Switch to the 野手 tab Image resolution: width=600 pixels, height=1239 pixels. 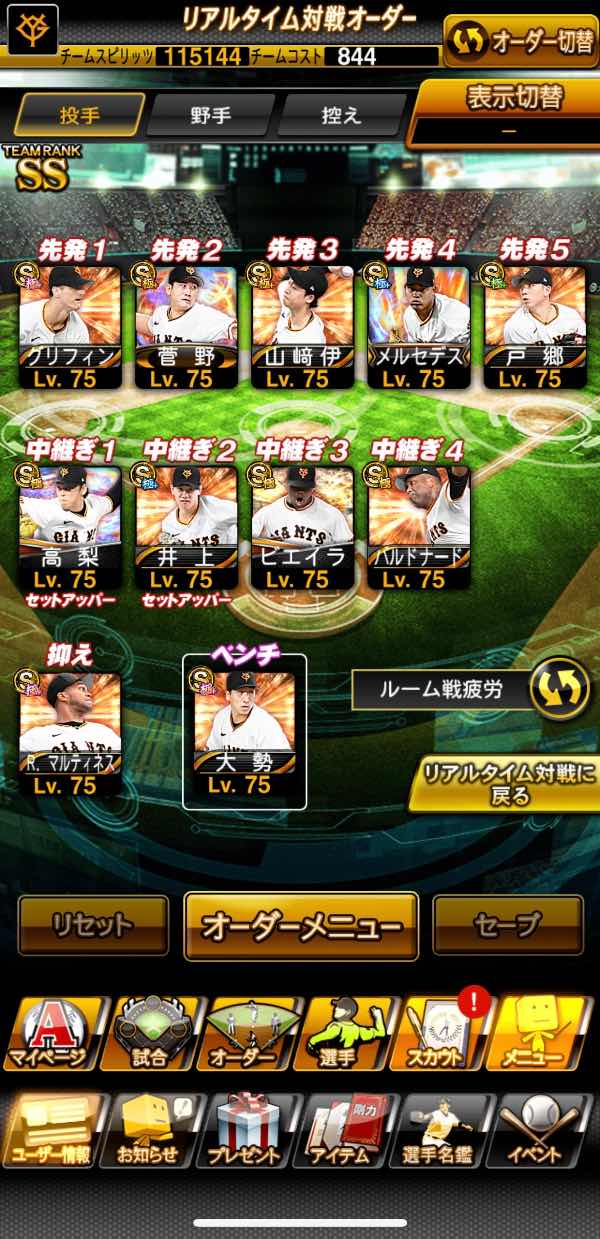[x=210, y=115]
